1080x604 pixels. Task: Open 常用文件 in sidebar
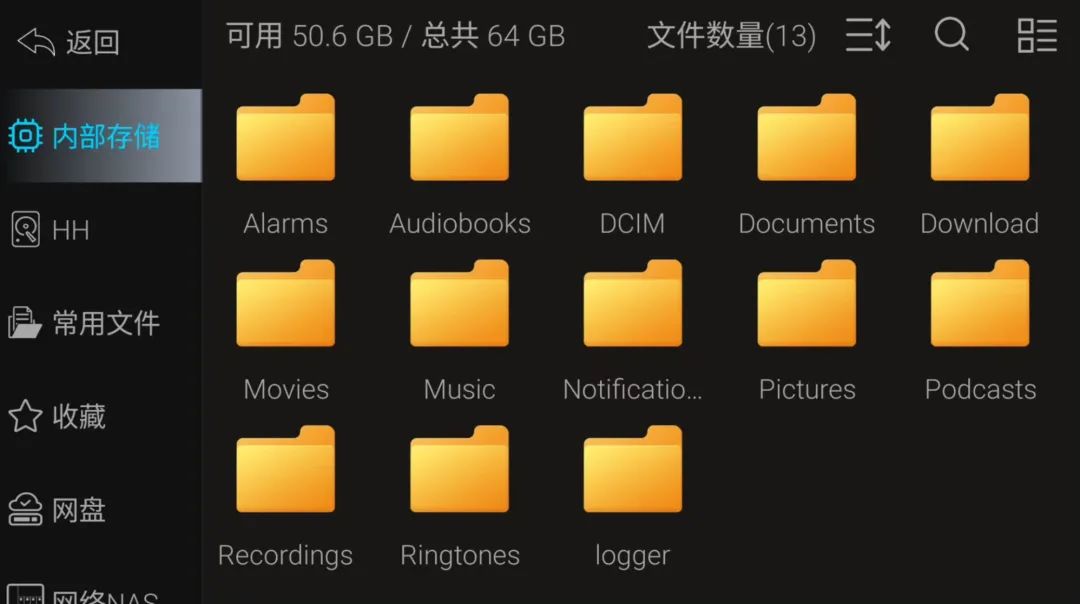pyautogui.click(x=84, y=323)
